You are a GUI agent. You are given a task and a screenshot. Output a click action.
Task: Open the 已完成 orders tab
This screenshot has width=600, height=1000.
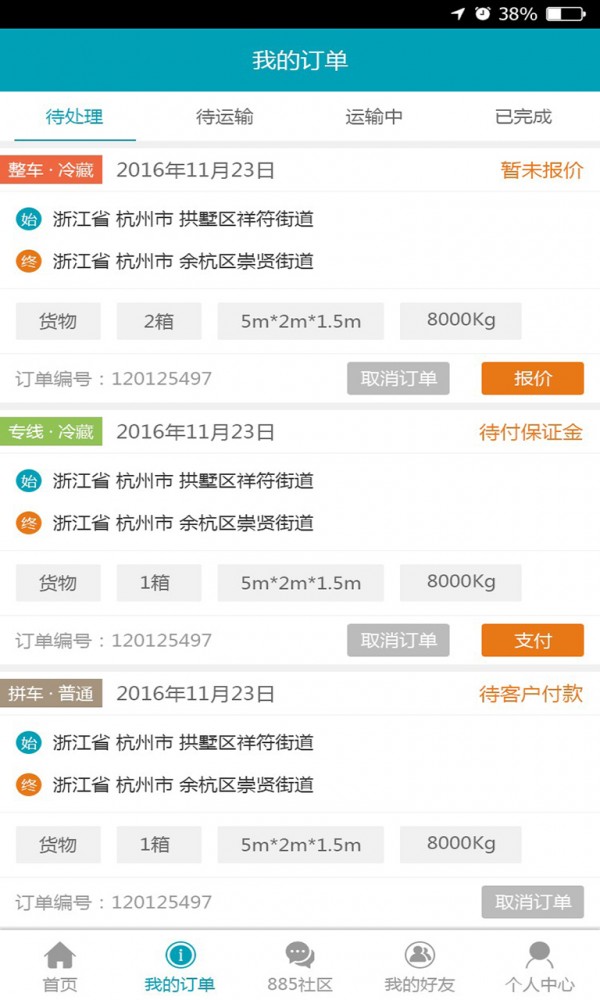tap(523, 117)
